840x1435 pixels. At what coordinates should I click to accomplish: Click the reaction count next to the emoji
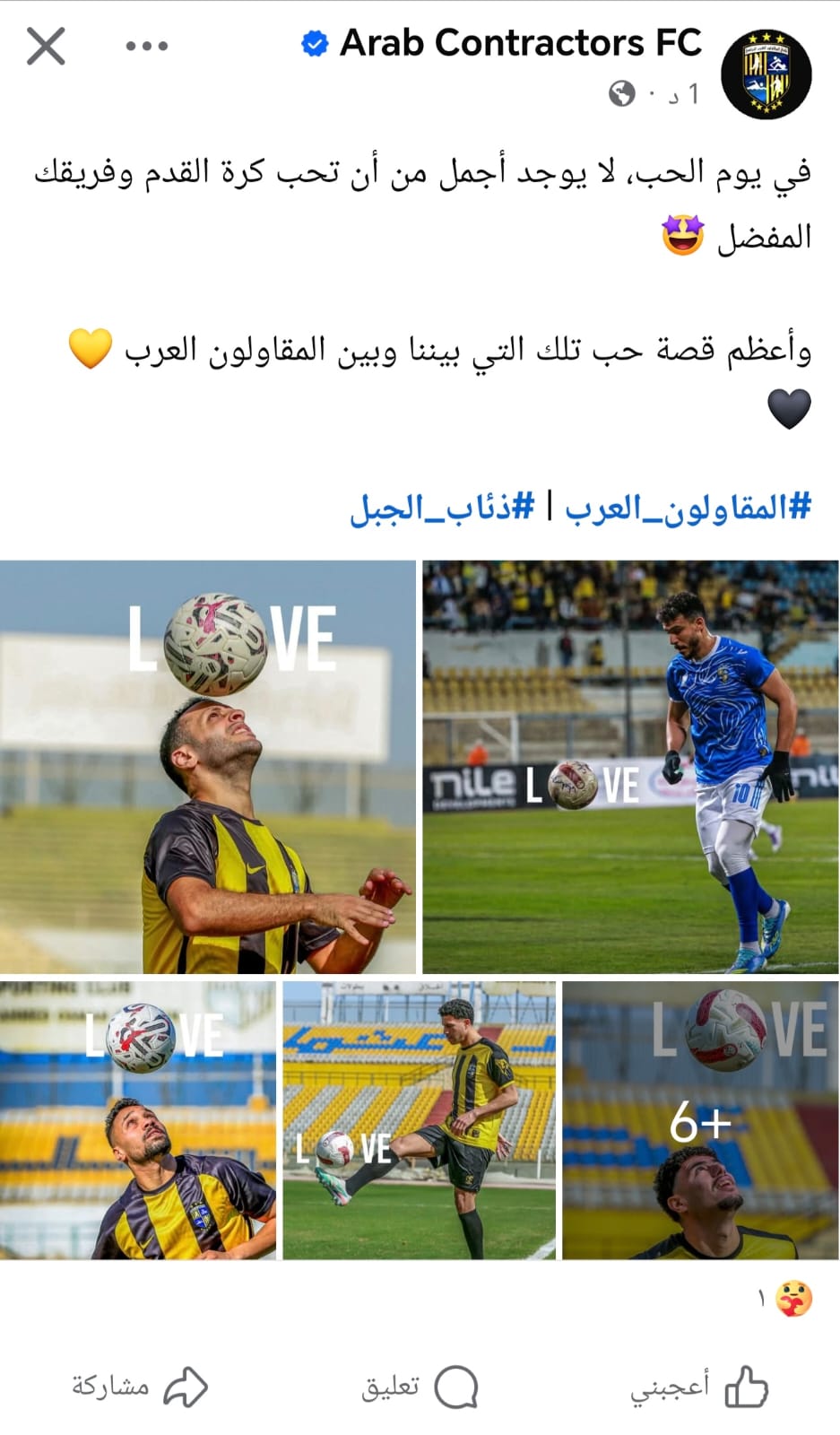tap(761, 1294)
